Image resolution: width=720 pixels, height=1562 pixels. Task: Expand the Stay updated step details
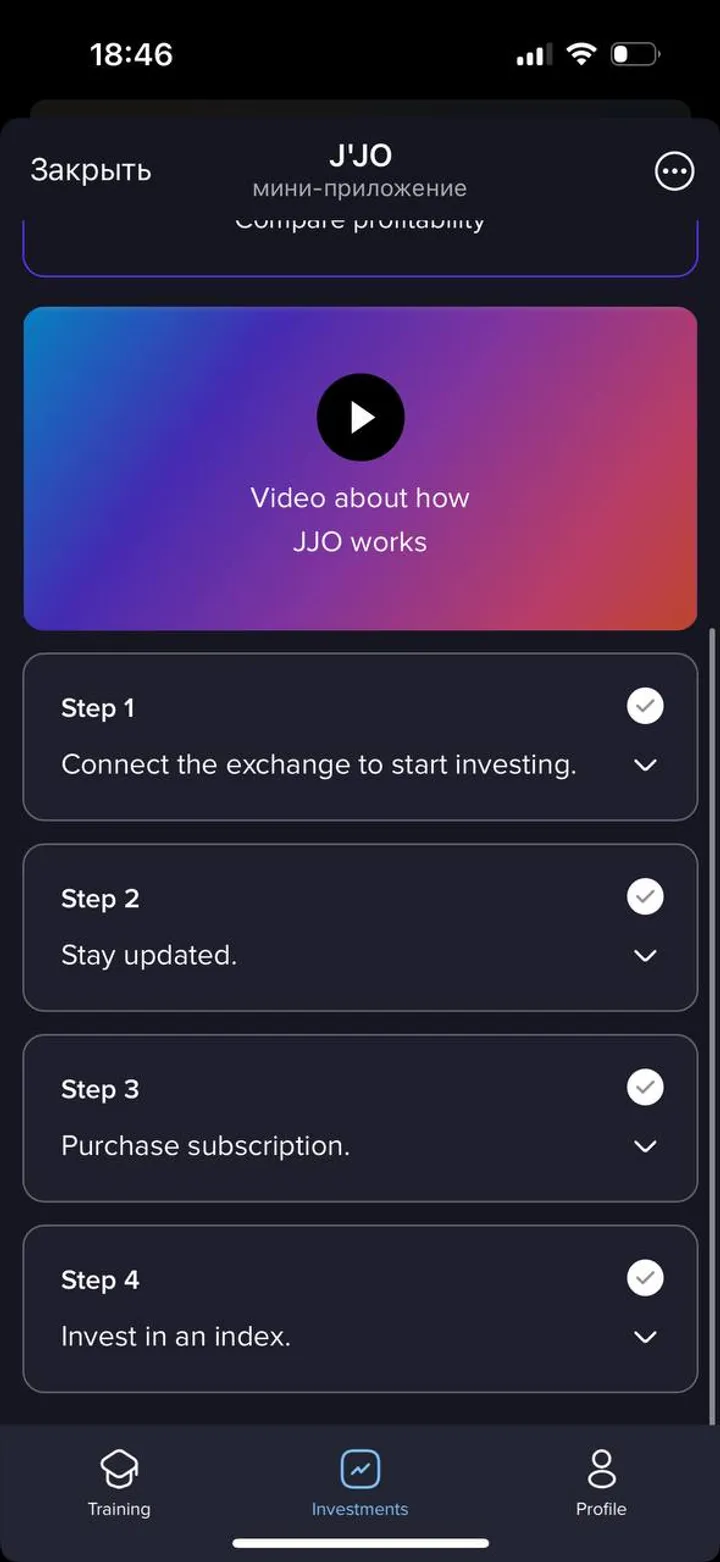pyautogui.click(x=645, y=956)
